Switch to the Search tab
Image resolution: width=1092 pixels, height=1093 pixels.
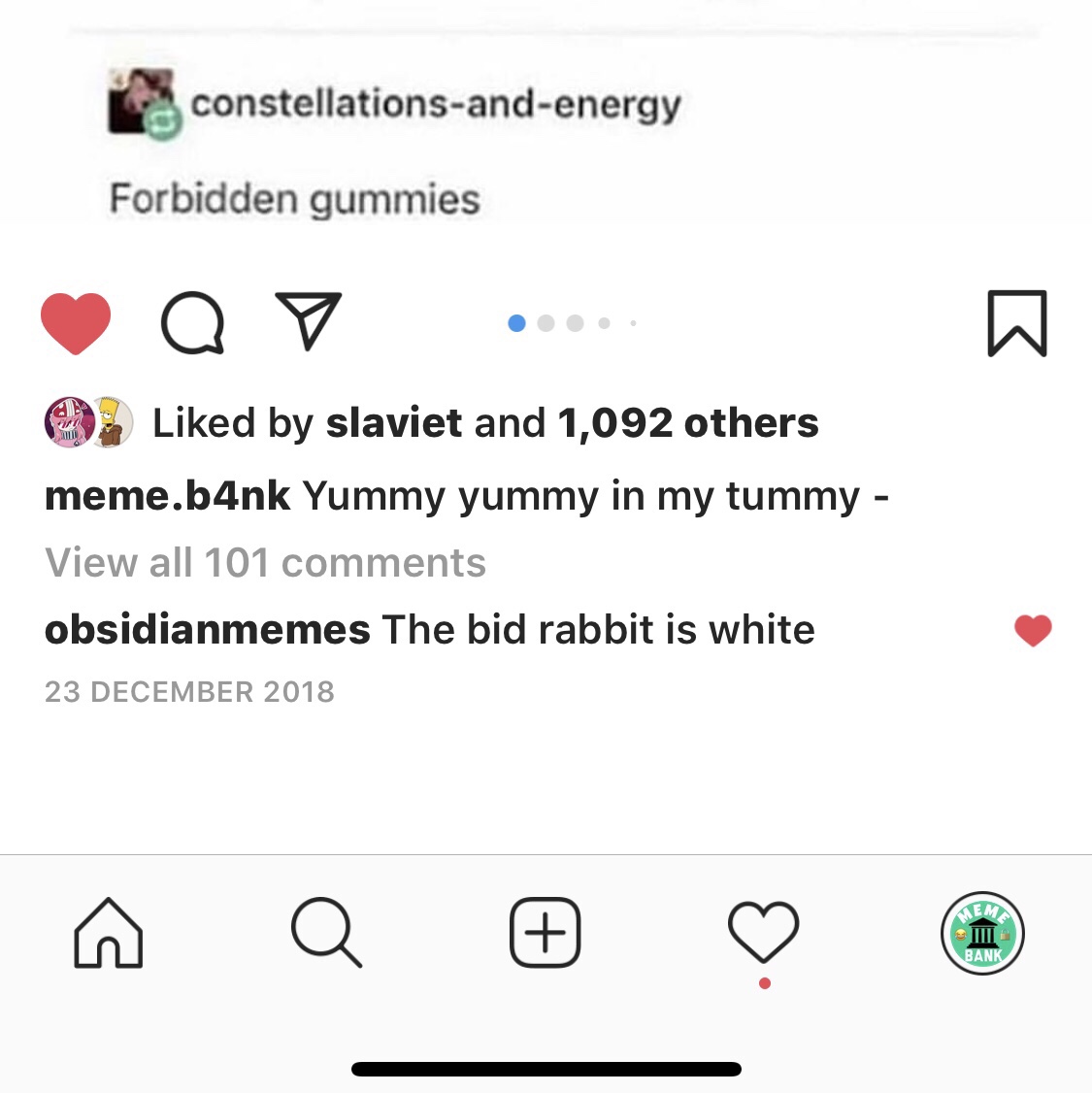point(327,933)
